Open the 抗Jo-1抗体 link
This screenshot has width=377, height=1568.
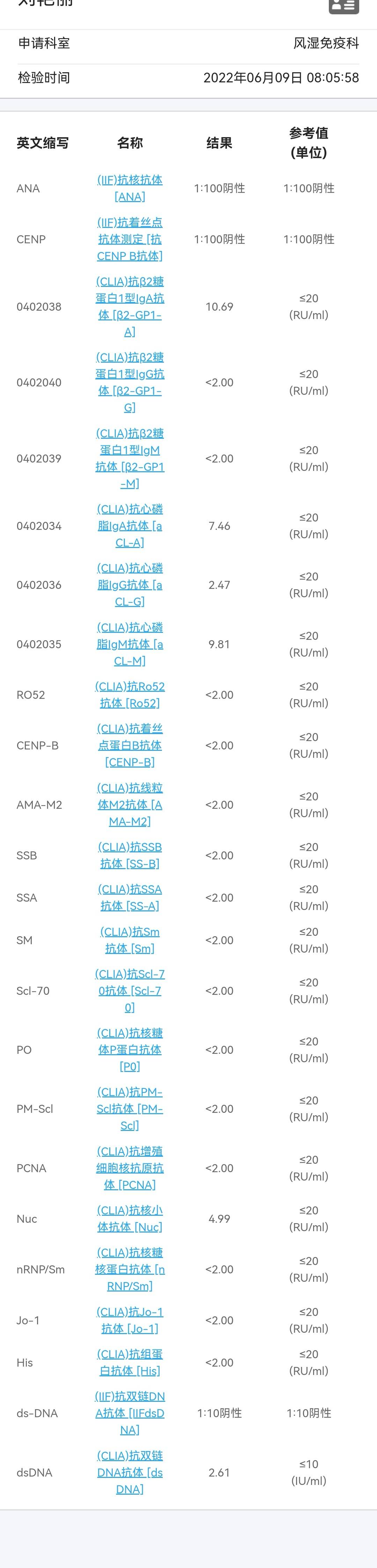(130, 1320)
